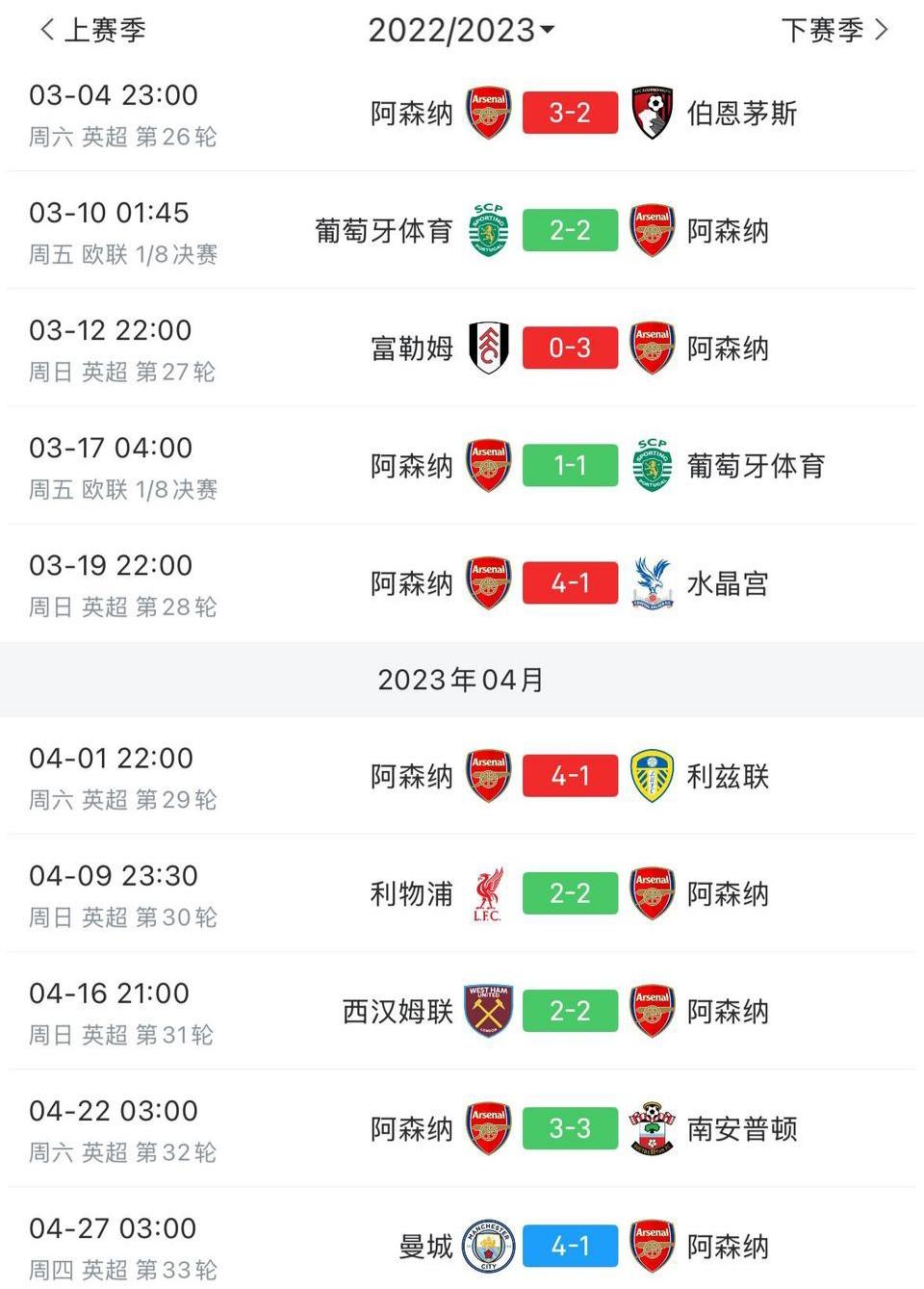Click the 曼城 team name link
The image size is (924, 1289).
(424, 1245)
